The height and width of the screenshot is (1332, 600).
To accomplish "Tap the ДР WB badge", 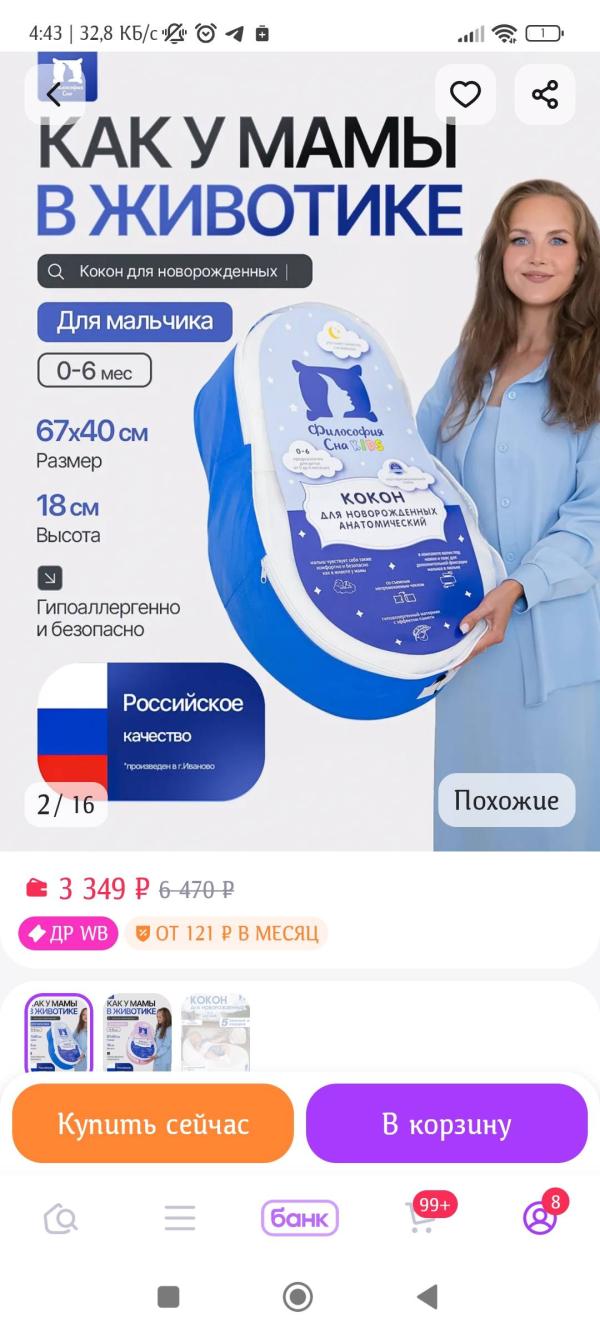I will click(x=68, y=934).
